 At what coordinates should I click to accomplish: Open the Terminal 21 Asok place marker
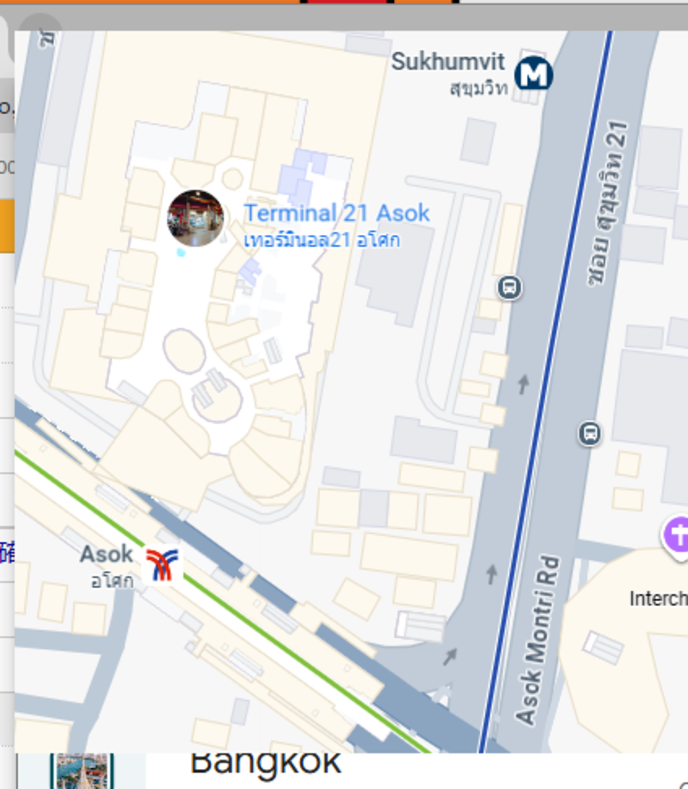point(196,218)
